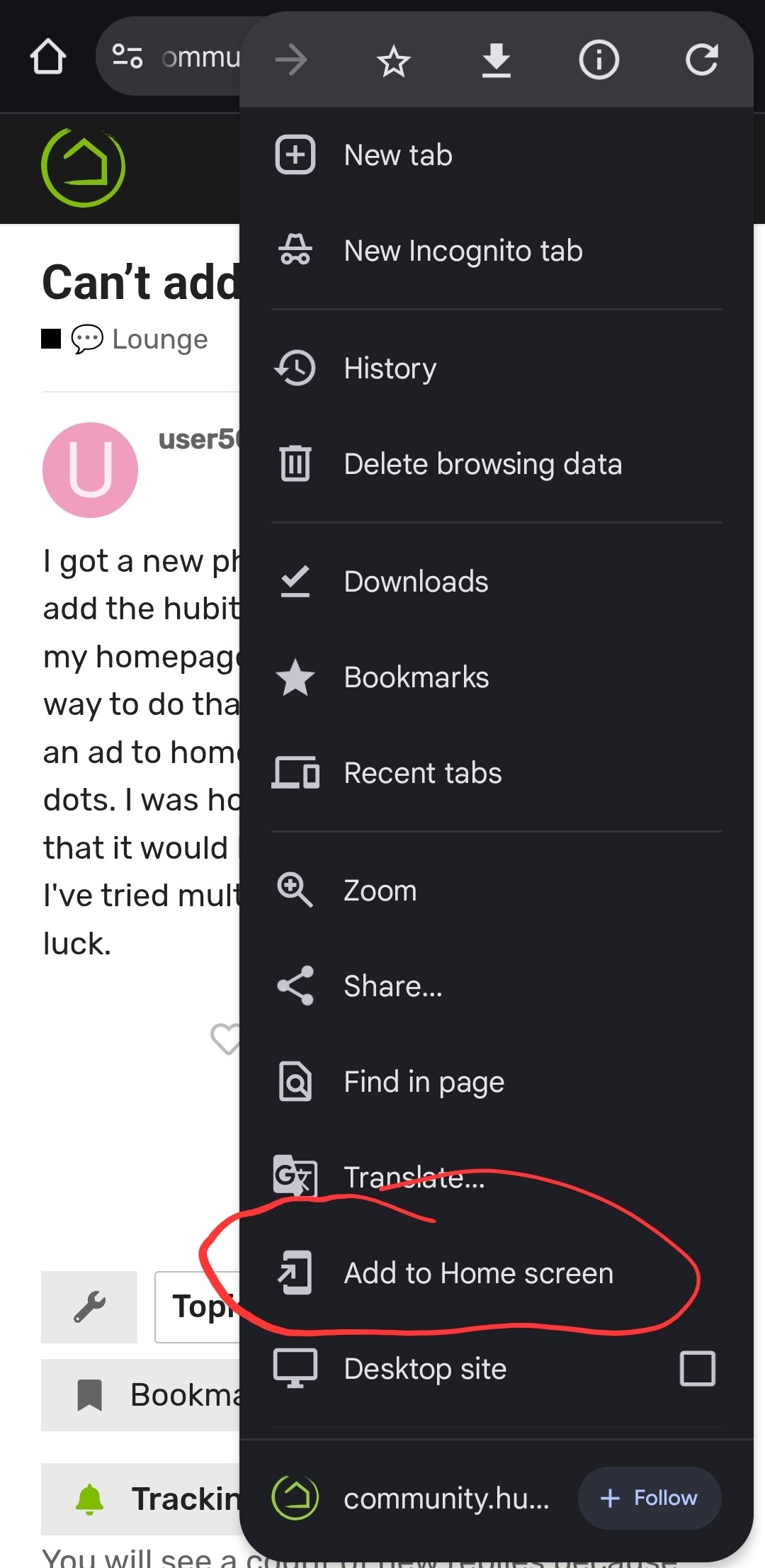
Task: Check the Desktop site checkbox
Action: click(x=697, y=1368)
